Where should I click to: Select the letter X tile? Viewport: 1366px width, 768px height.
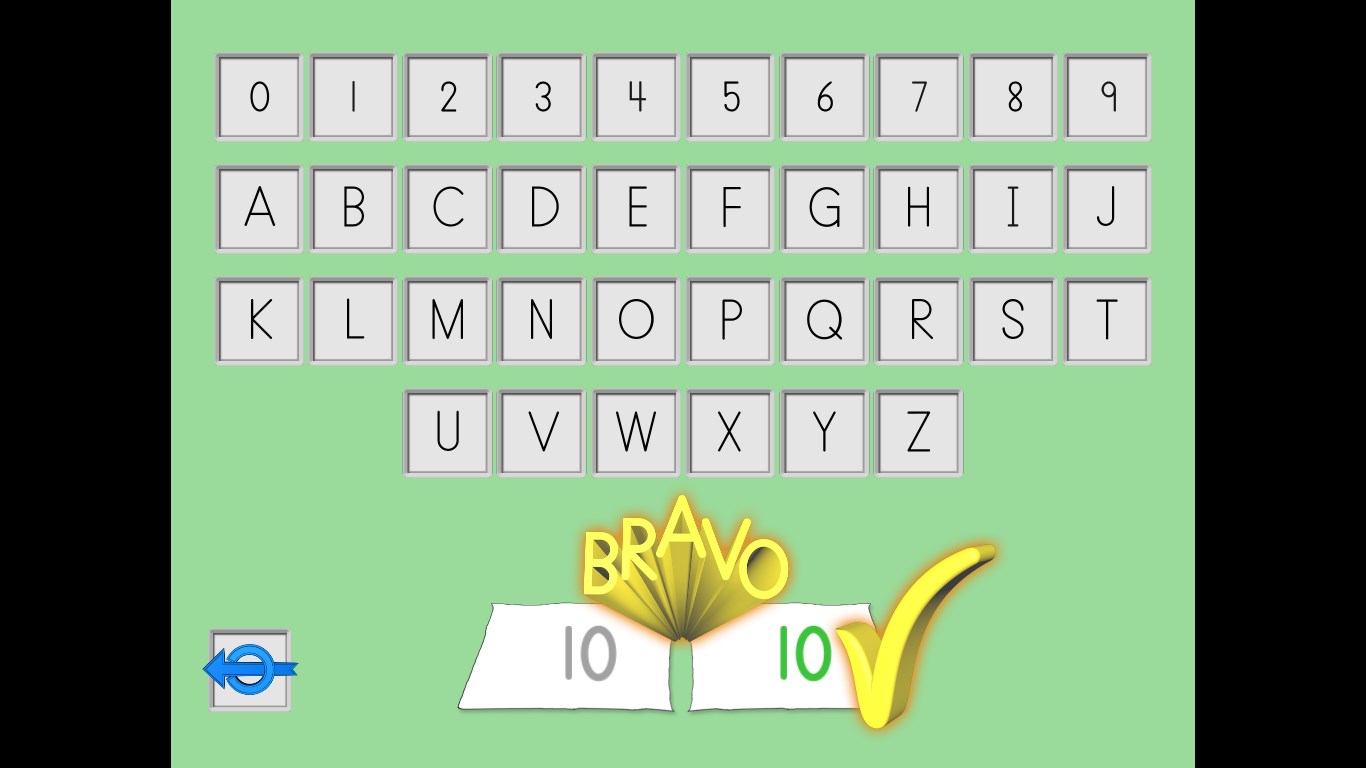coord(730,433)
